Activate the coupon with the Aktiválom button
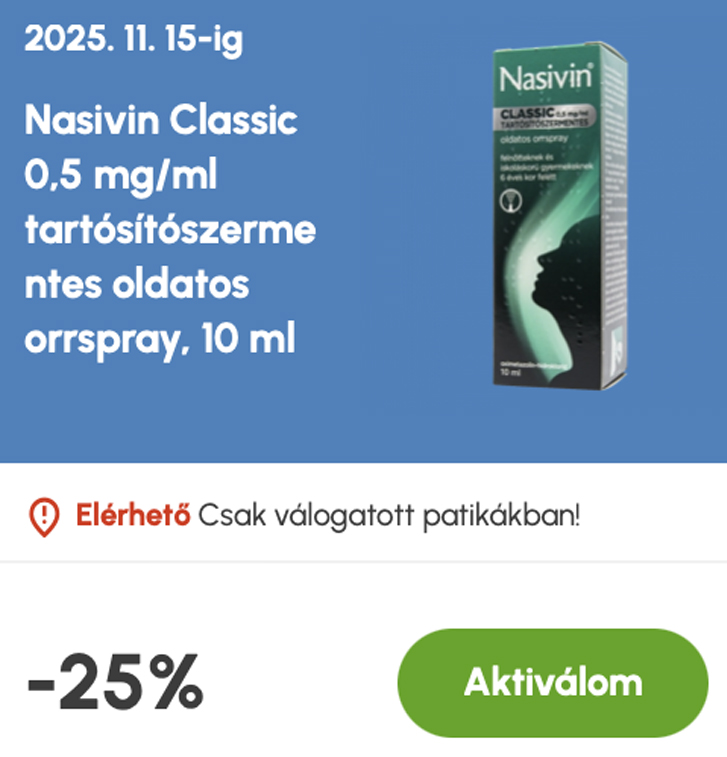The image size is (727, 757). click(552, 683)
